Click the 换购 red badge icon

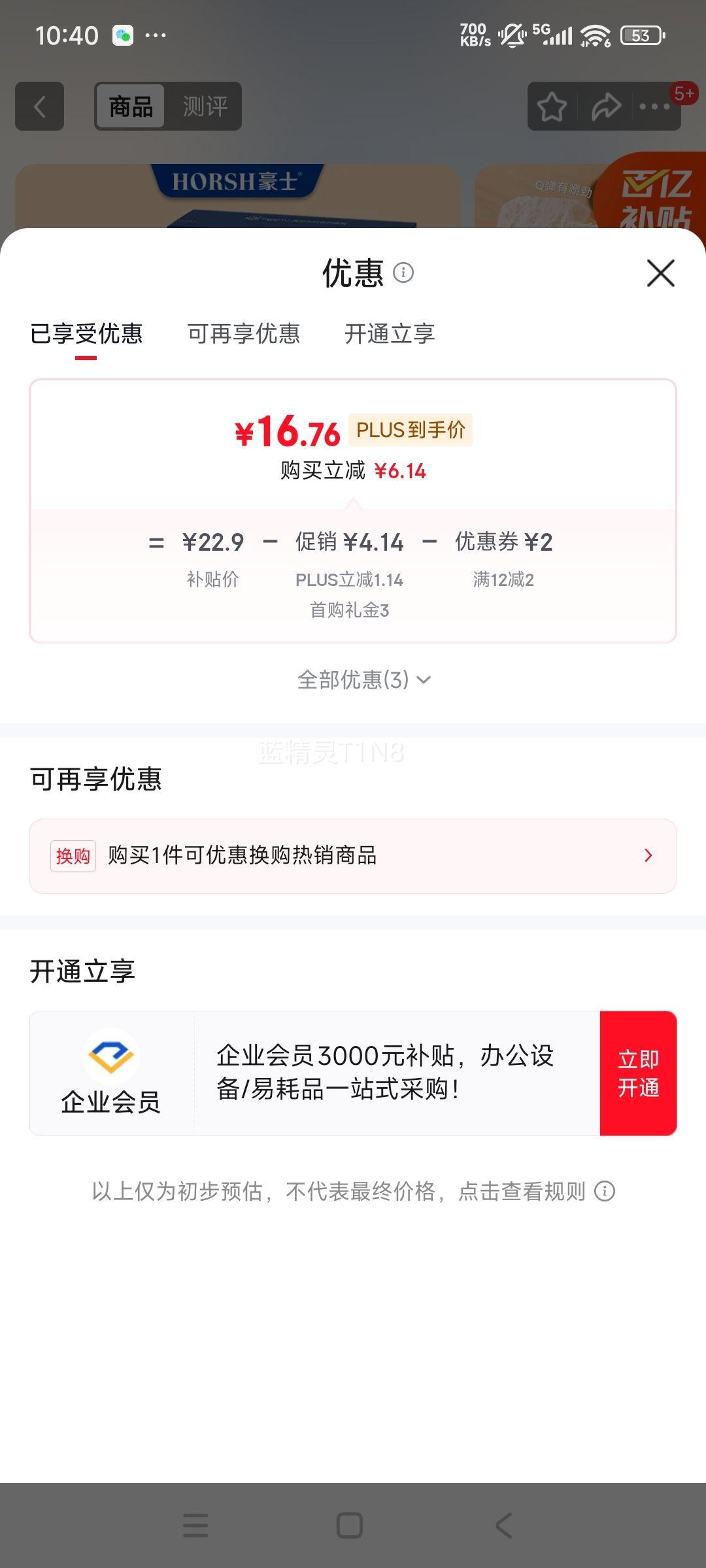click(x=73, y=855)
